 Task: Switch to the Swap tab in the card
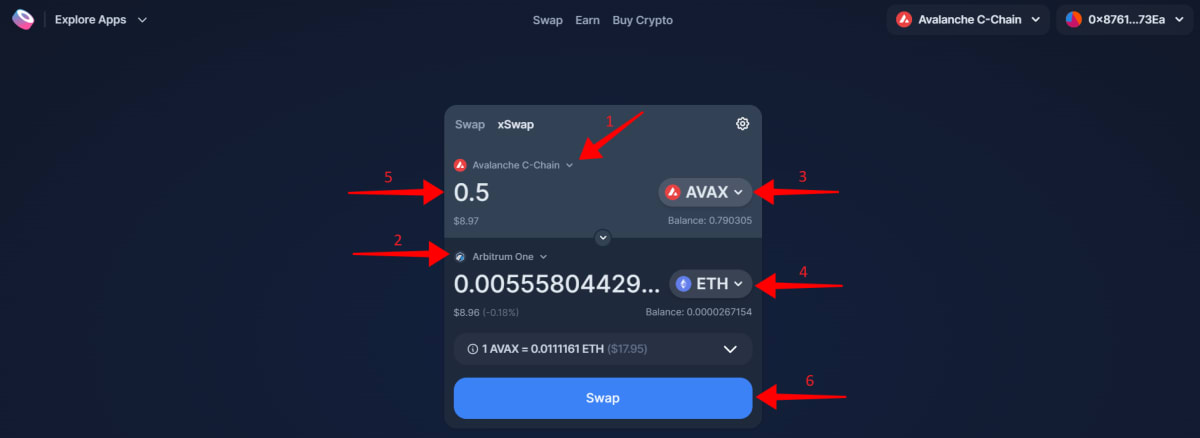click(470, 125)
